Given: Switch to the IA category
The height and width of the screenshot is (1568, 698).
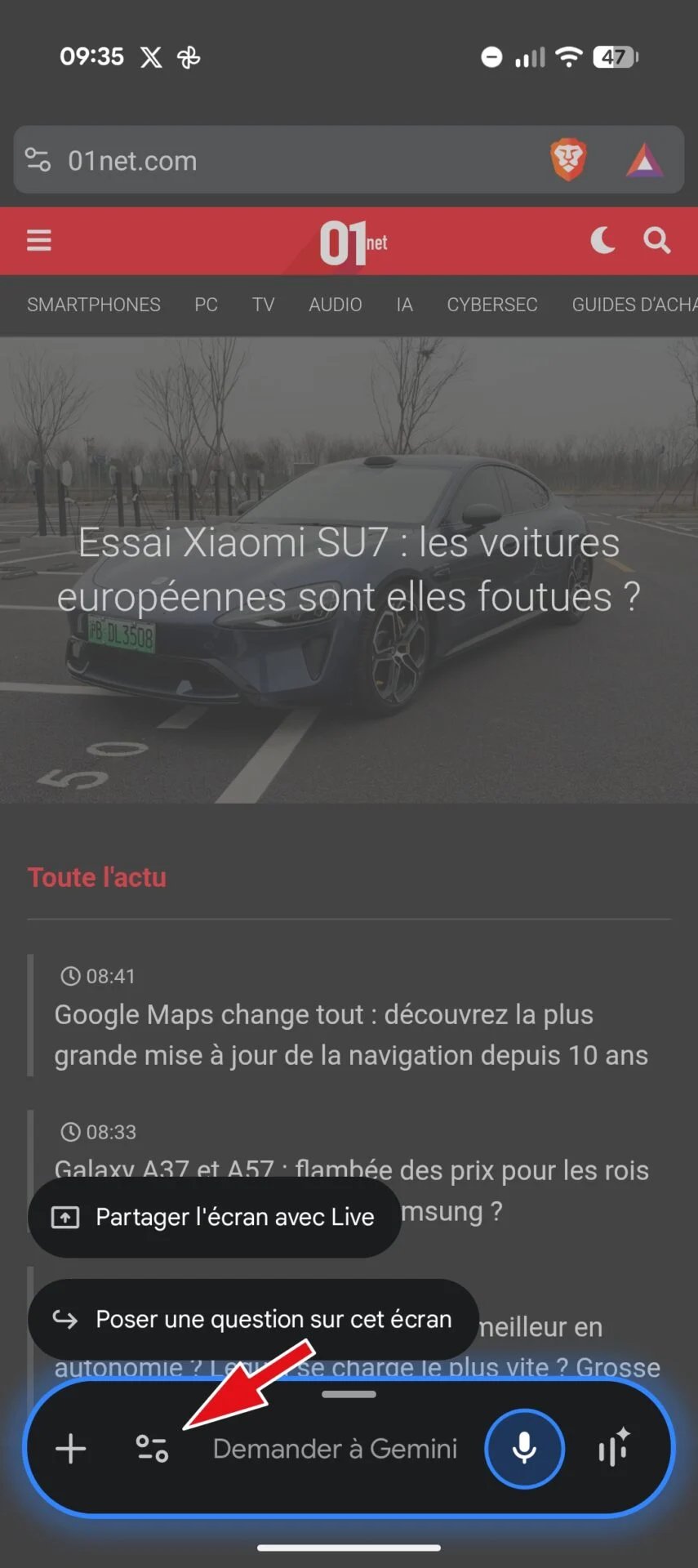Looking at the screenshot, I should (x=404, y=305).
